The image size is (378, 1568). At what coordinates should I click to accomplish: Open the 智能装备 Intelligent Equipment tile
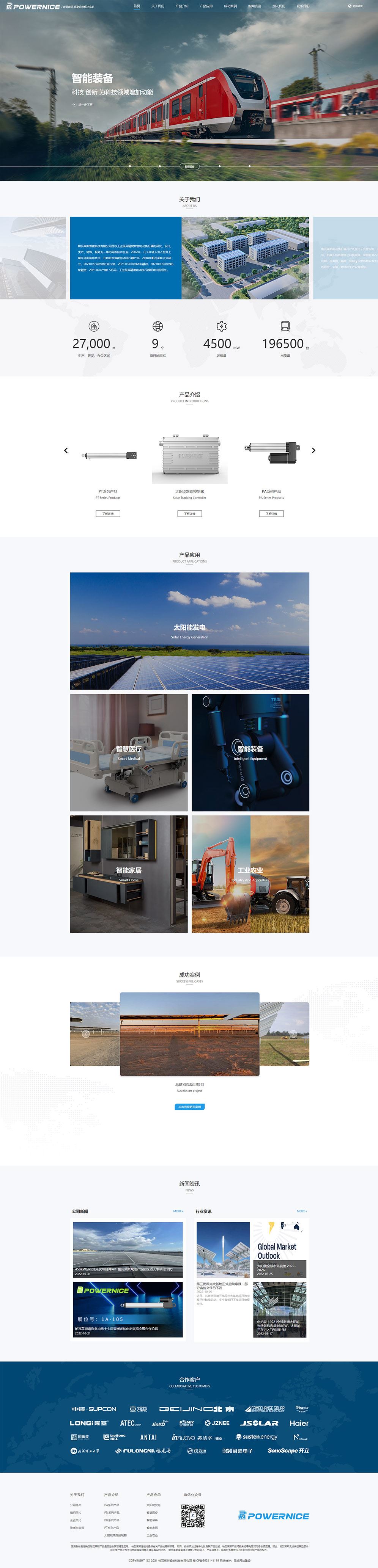pos(250,753)
